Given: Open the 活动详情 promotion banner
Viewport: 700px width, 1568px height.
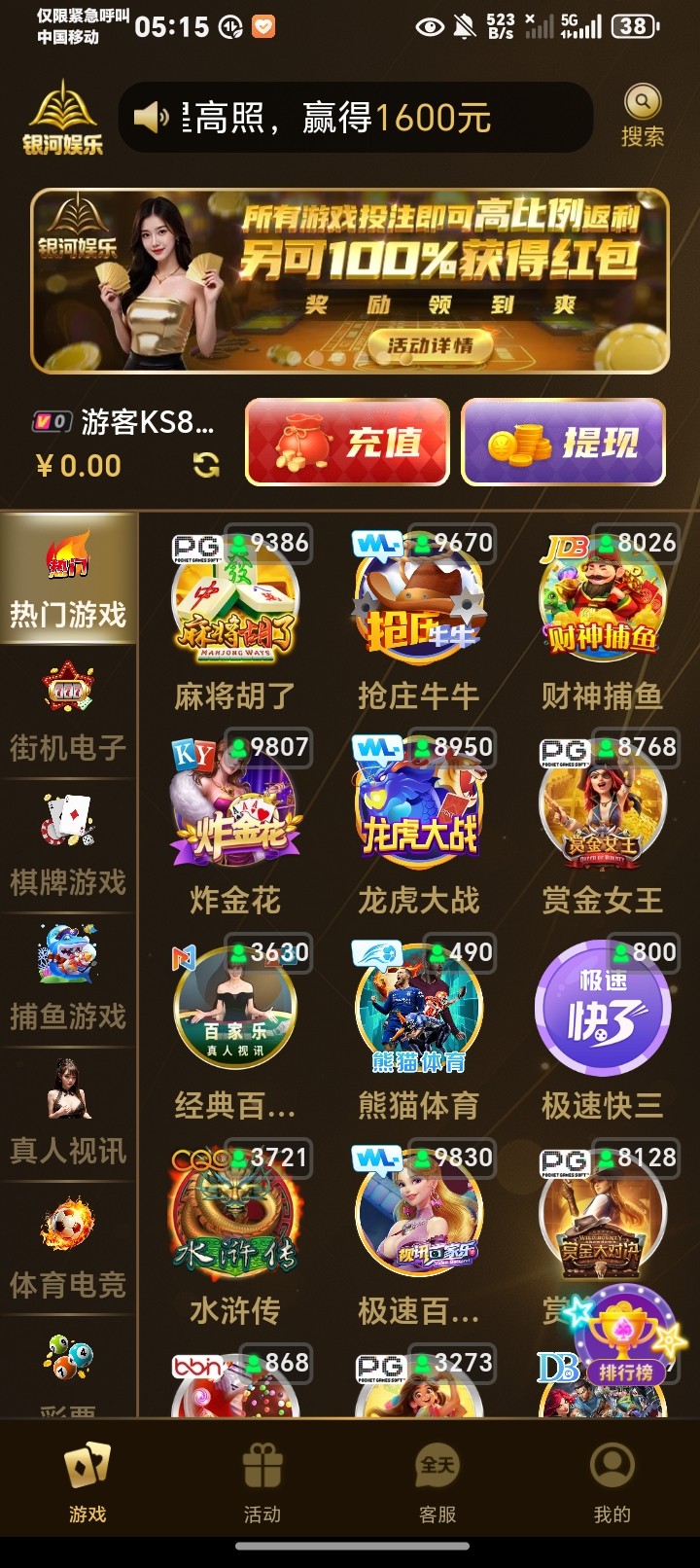Looking at the screenshot, I should pyautogui.click(x=429, y=345).
